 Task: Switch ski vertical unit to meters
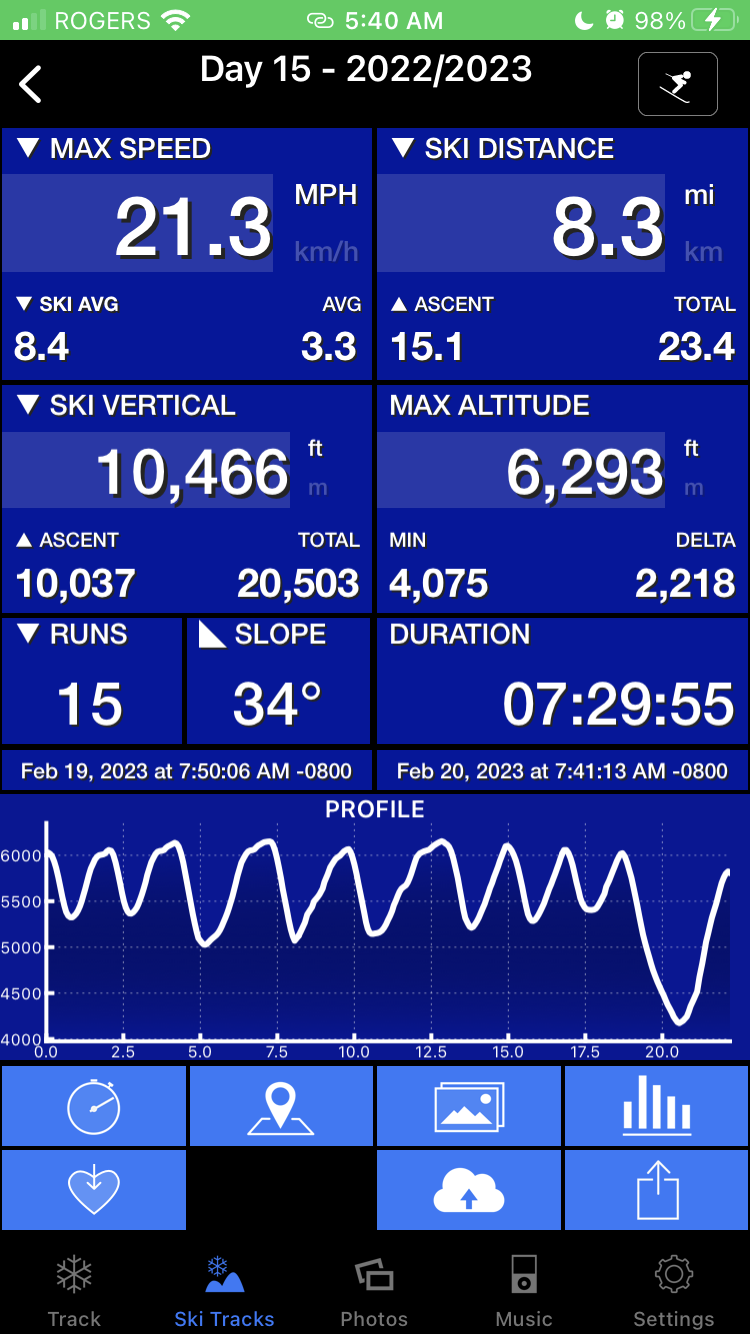316,488
